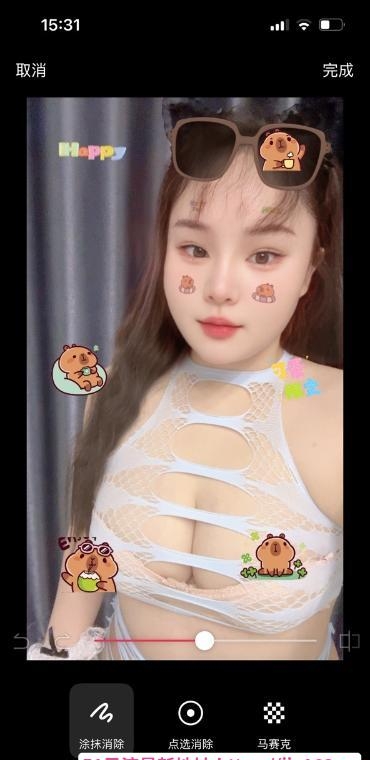Switch to the 点选消除 tap-select erase tool
370x760 pixels.
pos(191,720)
